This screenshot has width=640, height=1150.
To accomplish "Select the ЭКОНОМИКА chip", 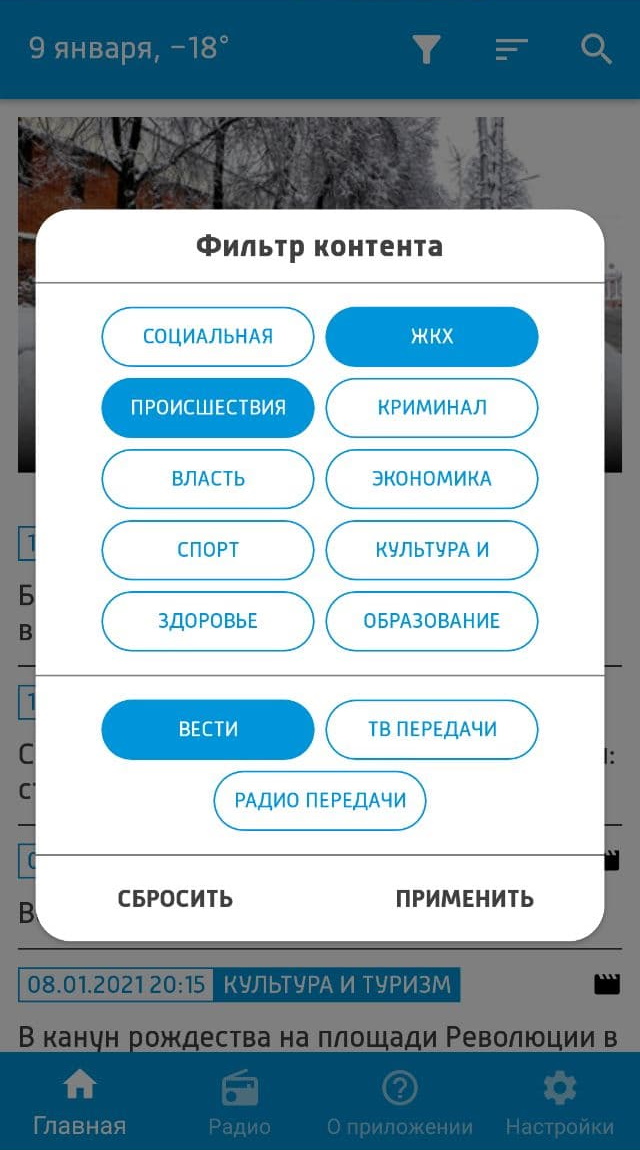I will click(x=432, y=479).
